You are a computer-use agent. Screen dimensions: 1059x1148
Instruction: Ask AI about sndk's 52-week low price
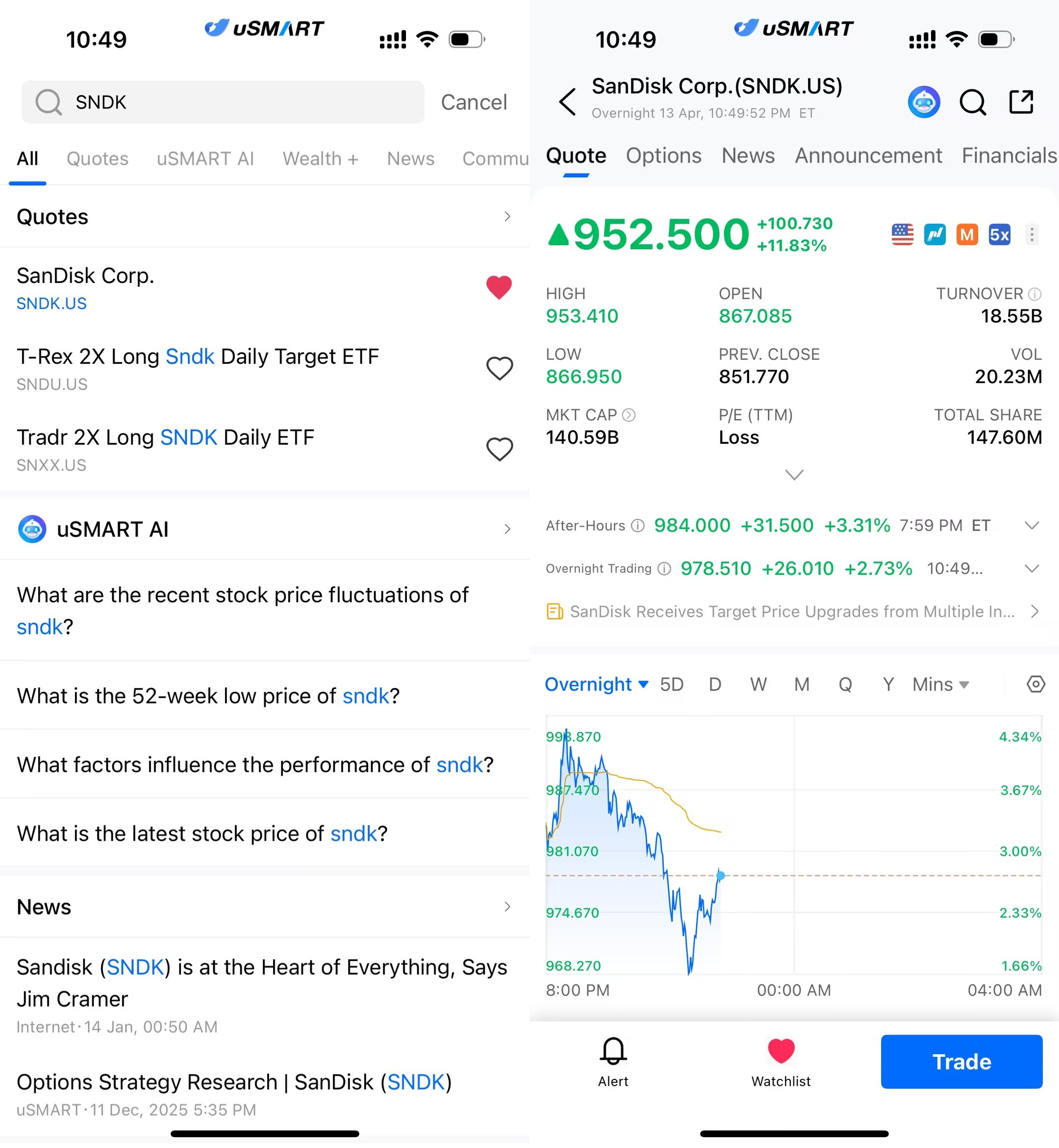208,696
